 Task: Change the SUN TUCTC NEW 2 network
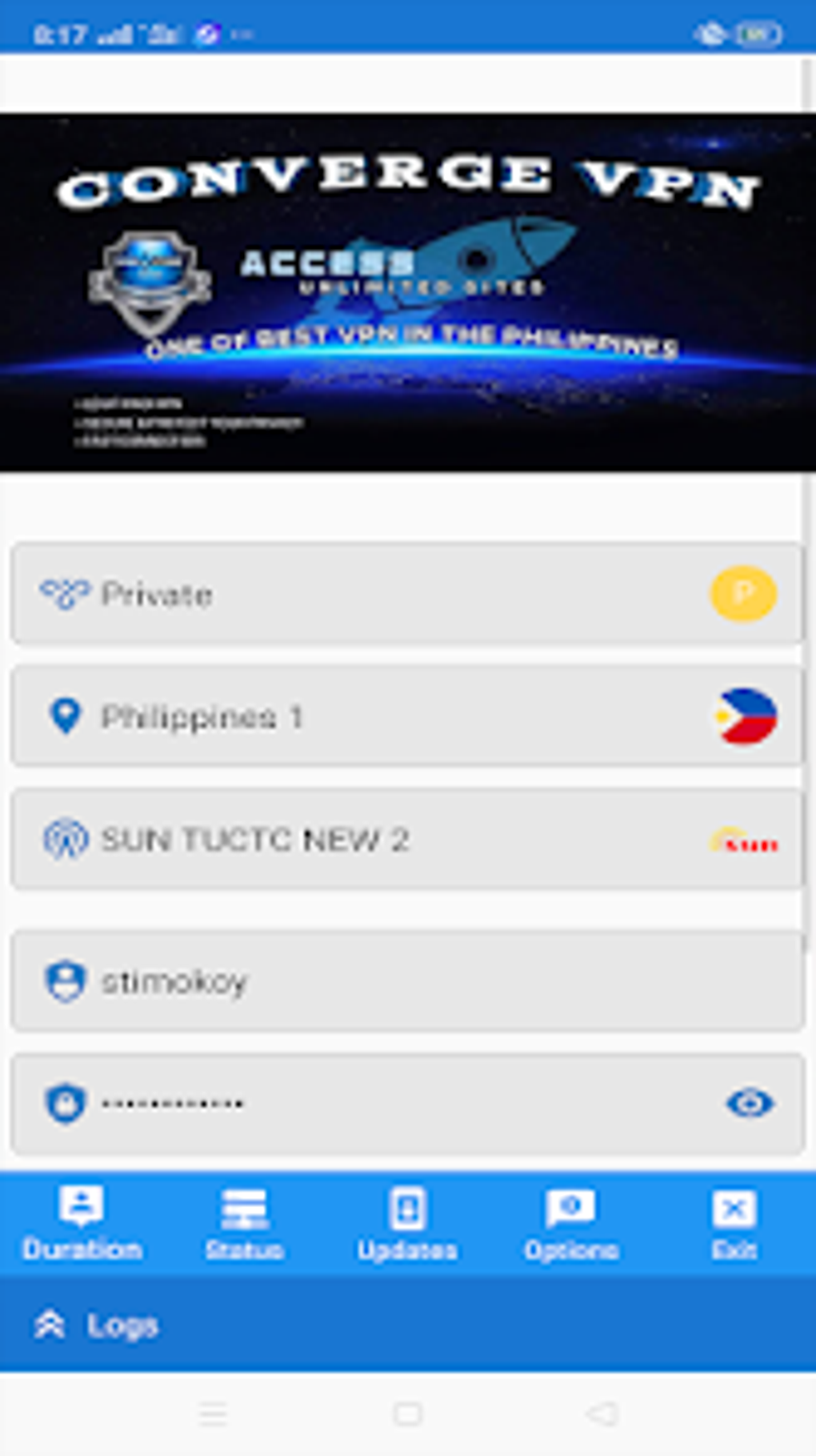pos(407,840)
